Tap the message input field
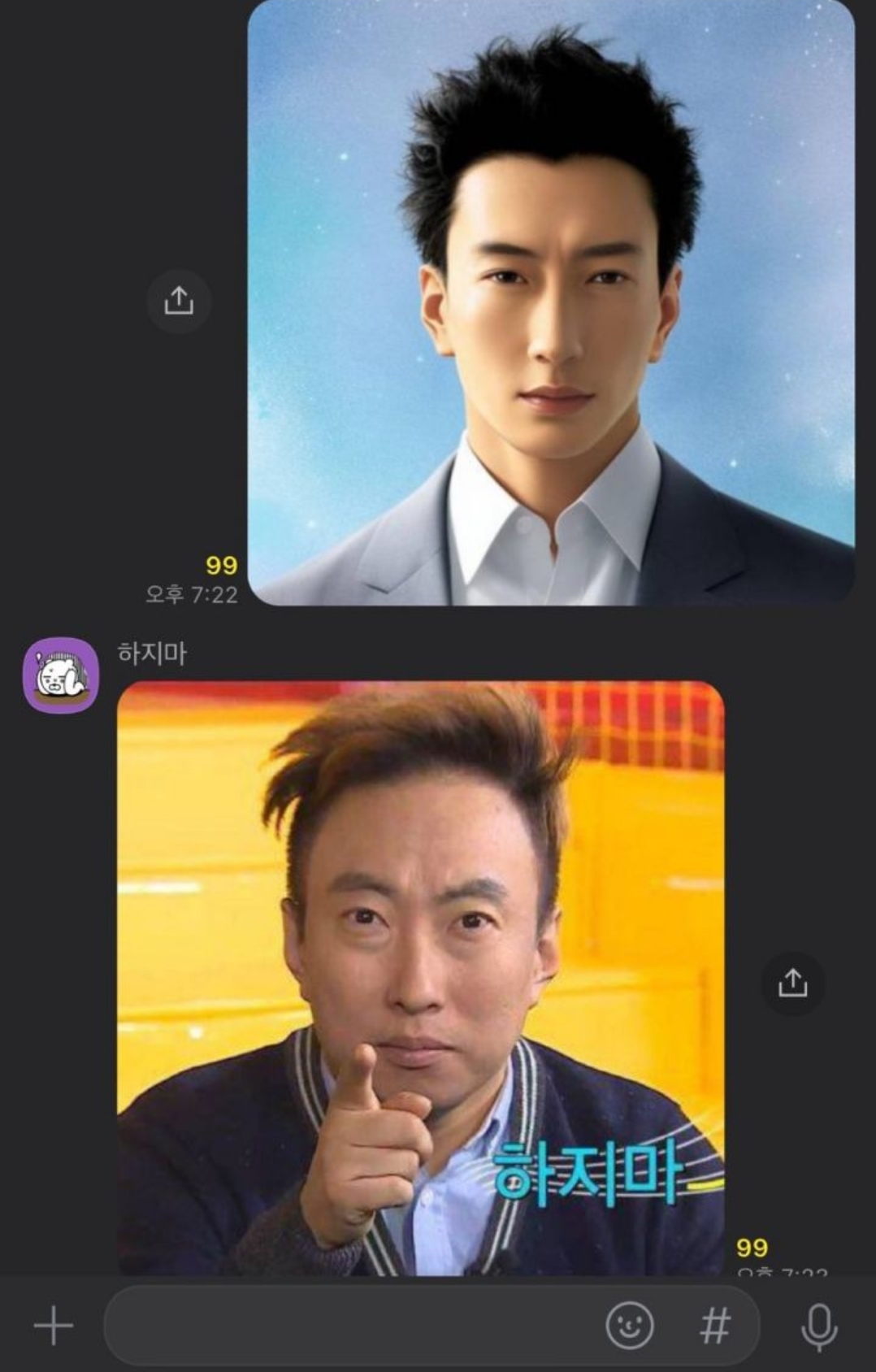This screenshot has width=876, height=1372. 349,1326
